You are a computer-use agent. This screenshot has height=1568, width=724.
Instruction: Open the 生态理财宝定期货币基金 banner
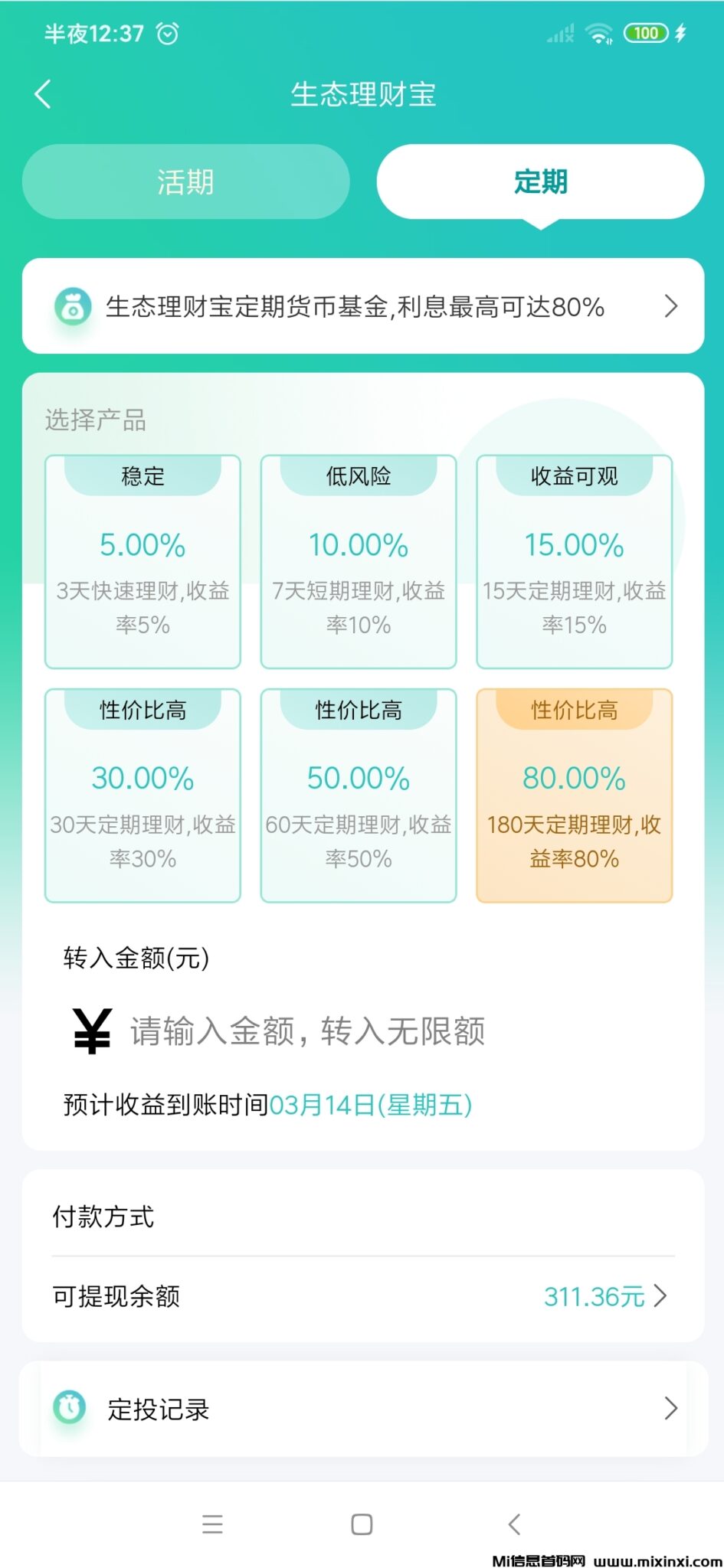pyautogui.click(x=362, y=306)
